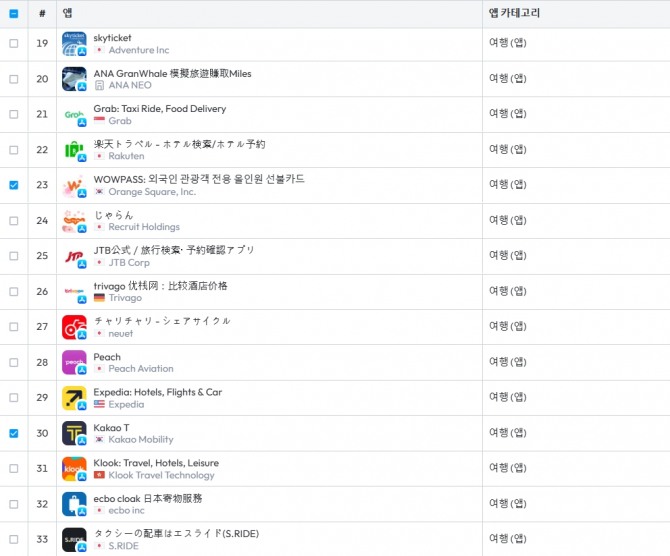Open the Peach app details
This screenshot has width=670, height=556.
(x=107, y=357)
